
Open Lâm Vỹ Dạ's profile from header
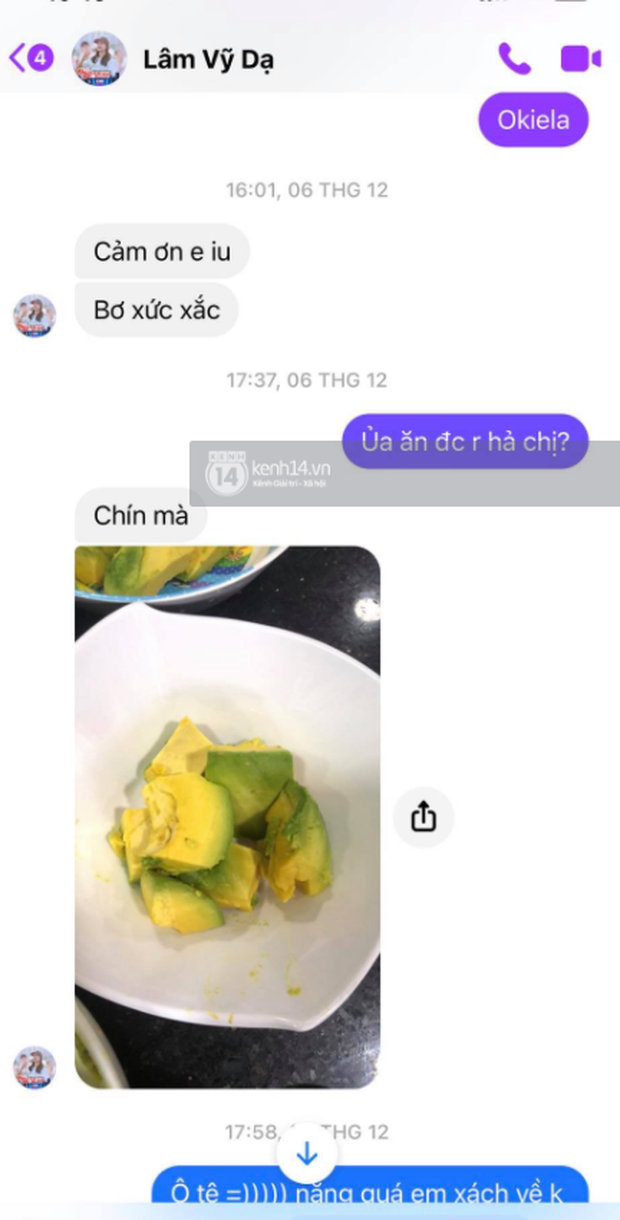(207, 59)
